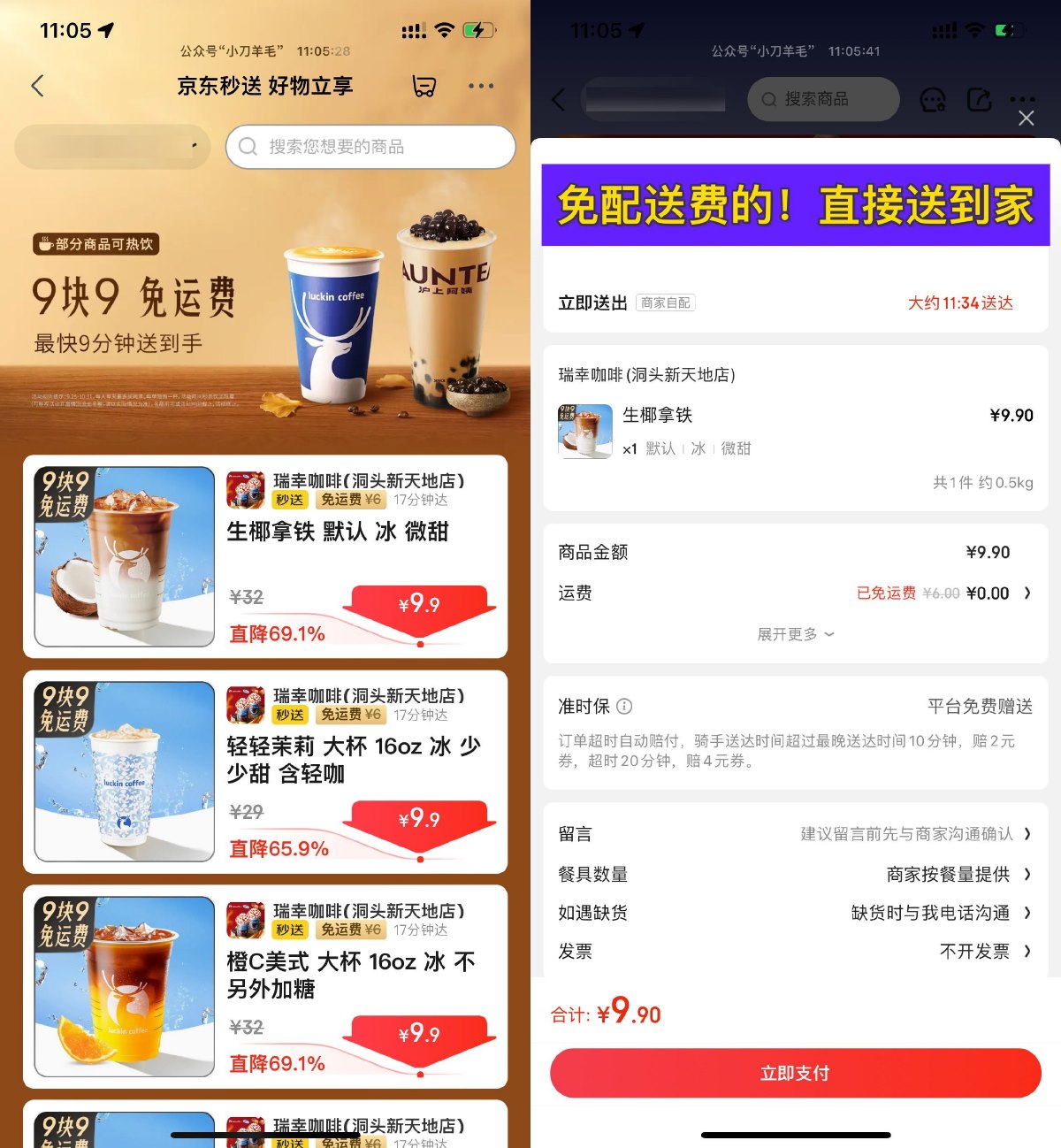Tap the back arrow on the checkout page

[558, 100]
